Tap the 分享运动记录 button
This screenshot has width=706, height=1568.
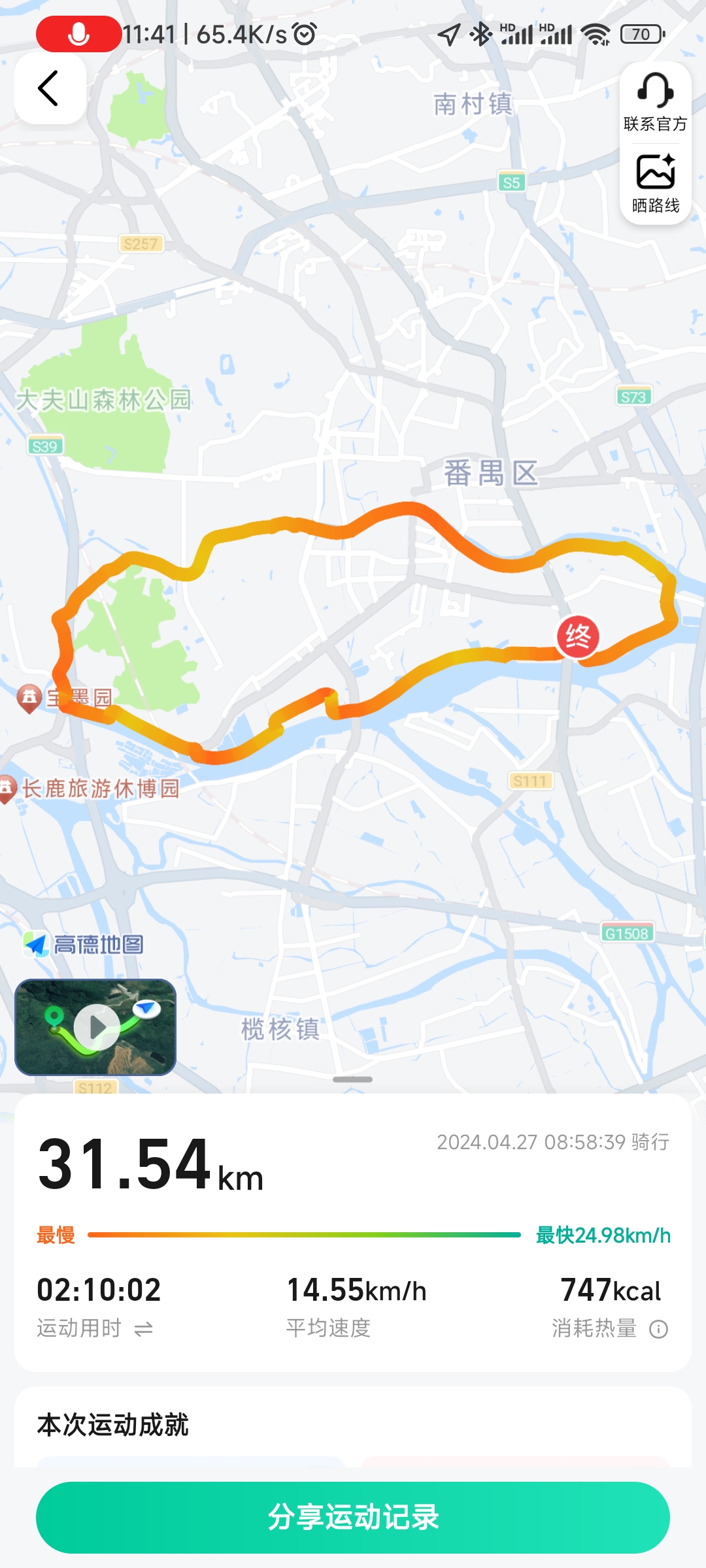tap(353, 1517)
